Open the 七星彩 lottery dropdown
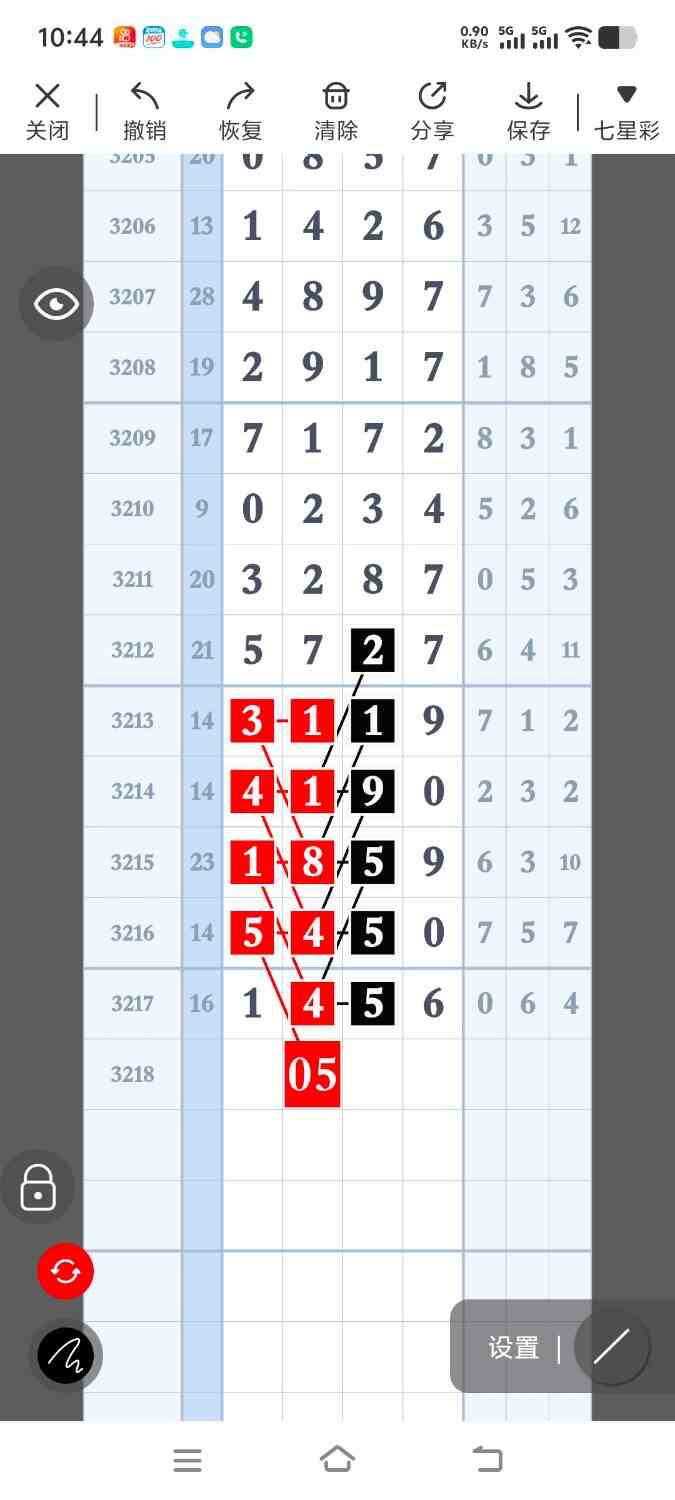 click(x=626, y=111)
